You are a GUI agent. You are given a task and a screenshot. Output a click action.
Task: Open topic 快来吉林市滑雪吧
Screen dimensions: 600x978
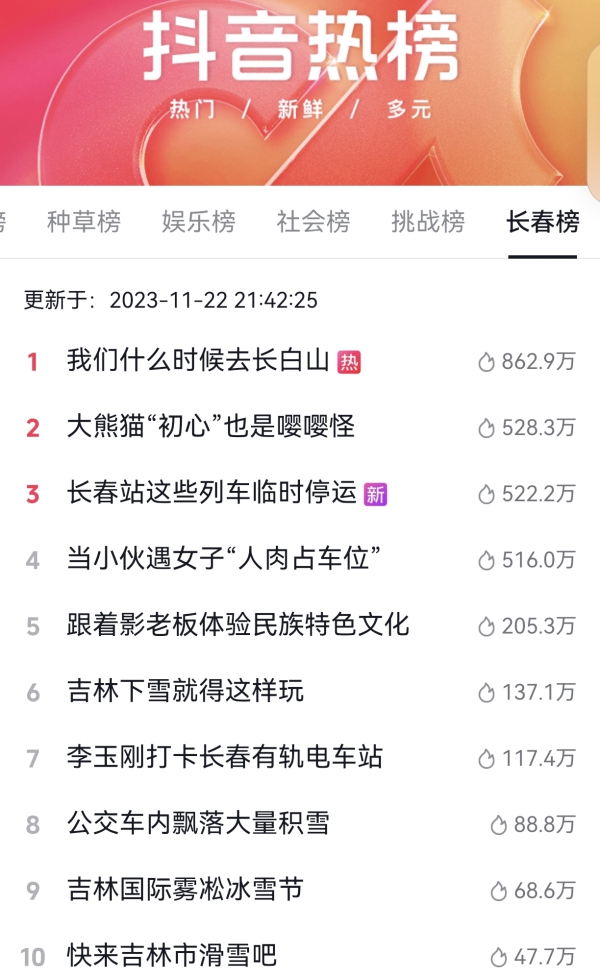172,955
